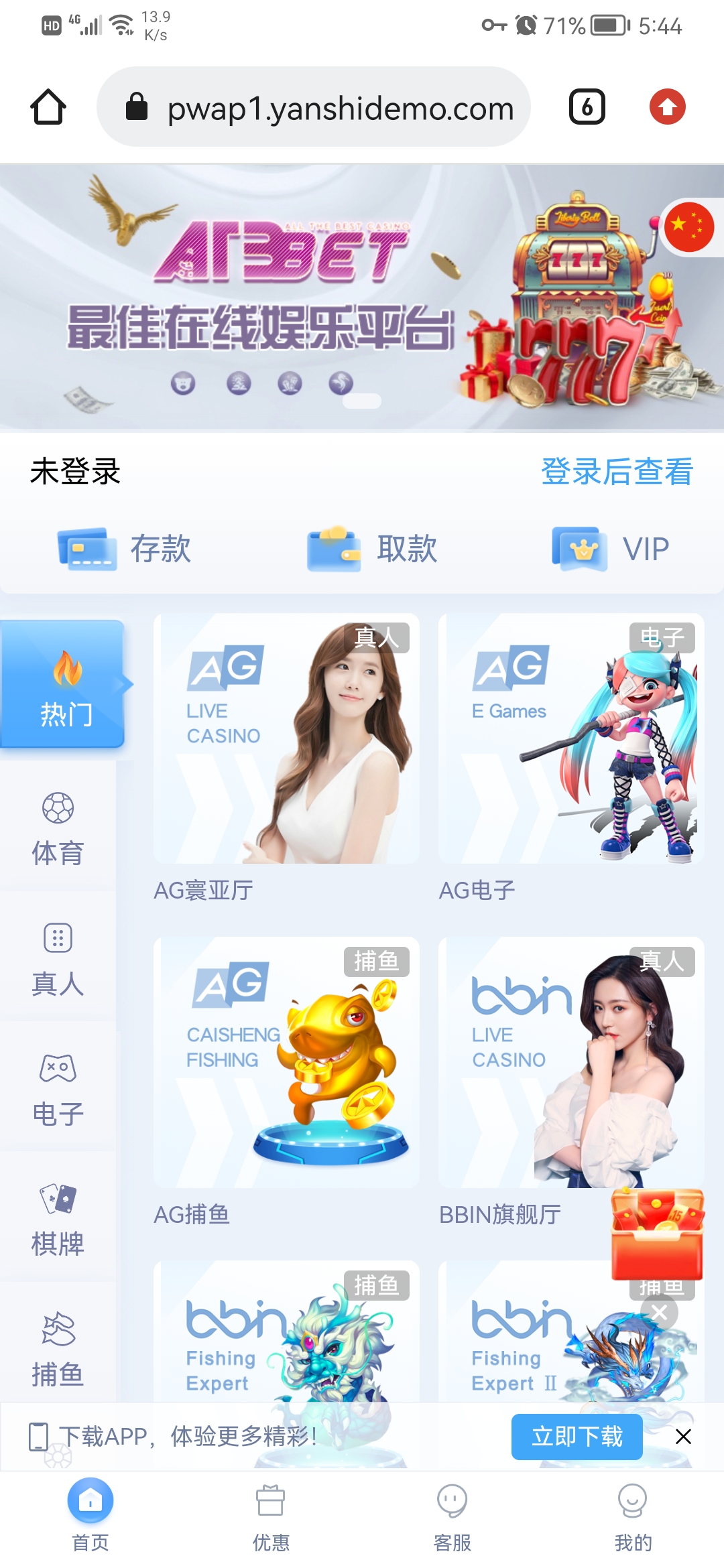
Task: Tap the address bar pwap1.yanshidemo.com
Action: coord(314,107)
